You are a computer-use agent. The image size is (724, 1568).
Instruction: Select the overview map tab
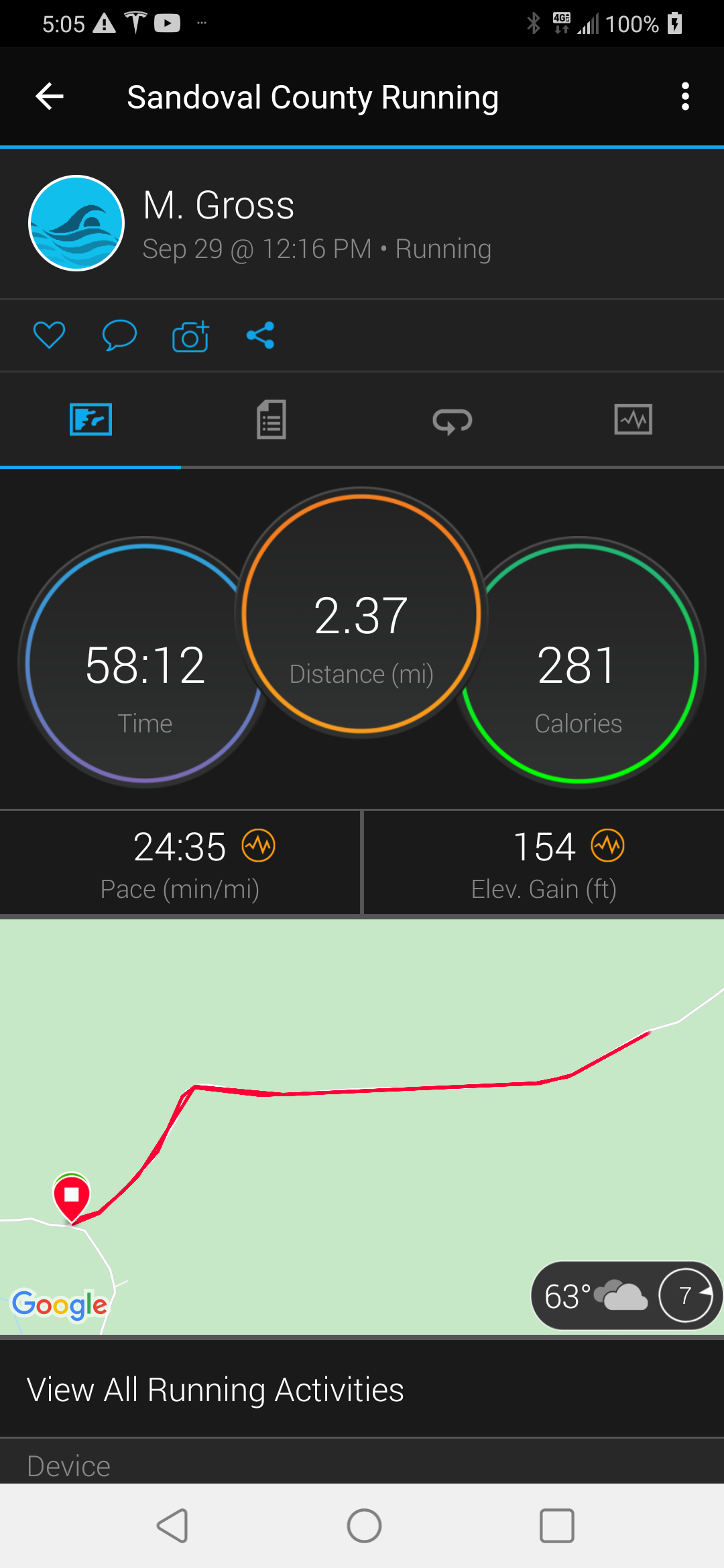(x=90, y=420)
